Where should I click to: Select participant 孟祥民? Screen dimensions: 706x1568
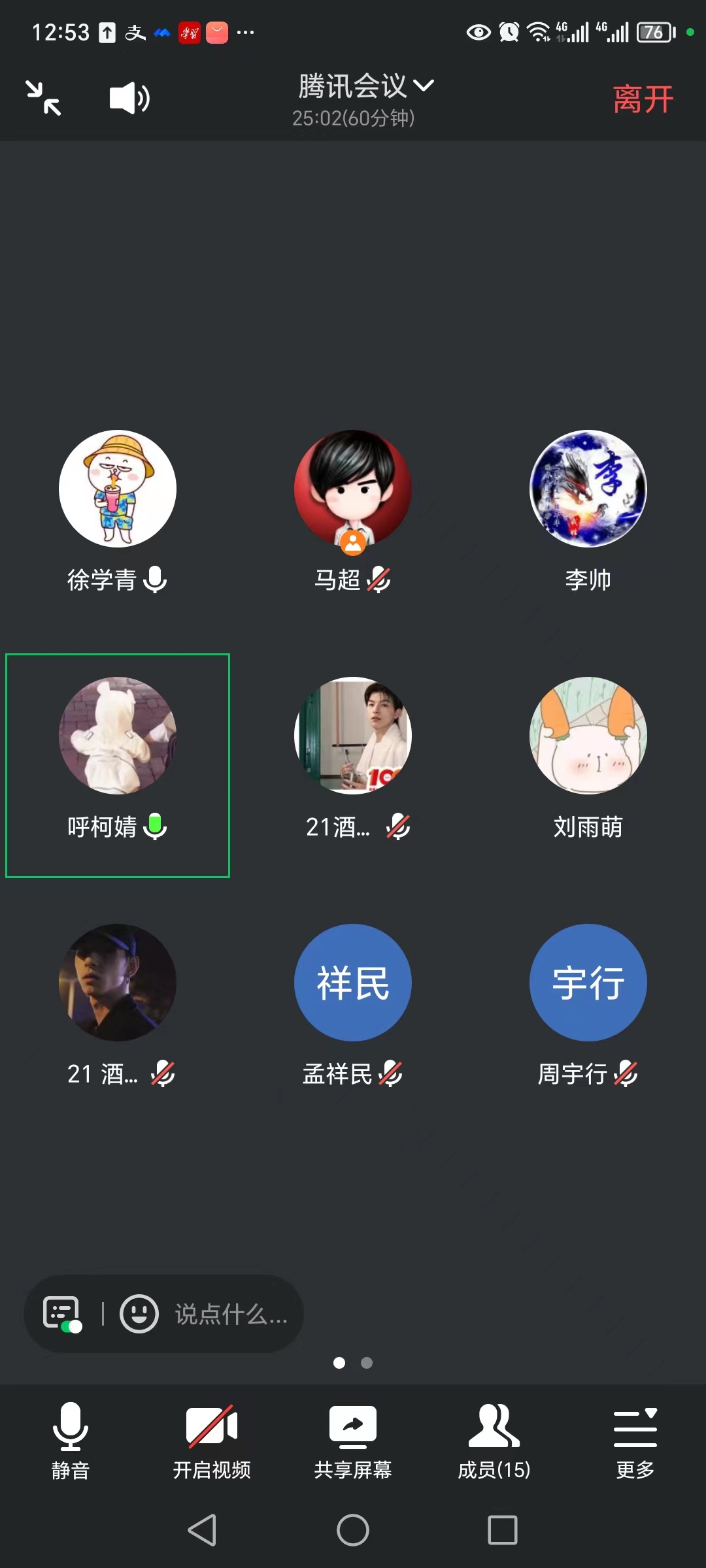coord(353,983)
